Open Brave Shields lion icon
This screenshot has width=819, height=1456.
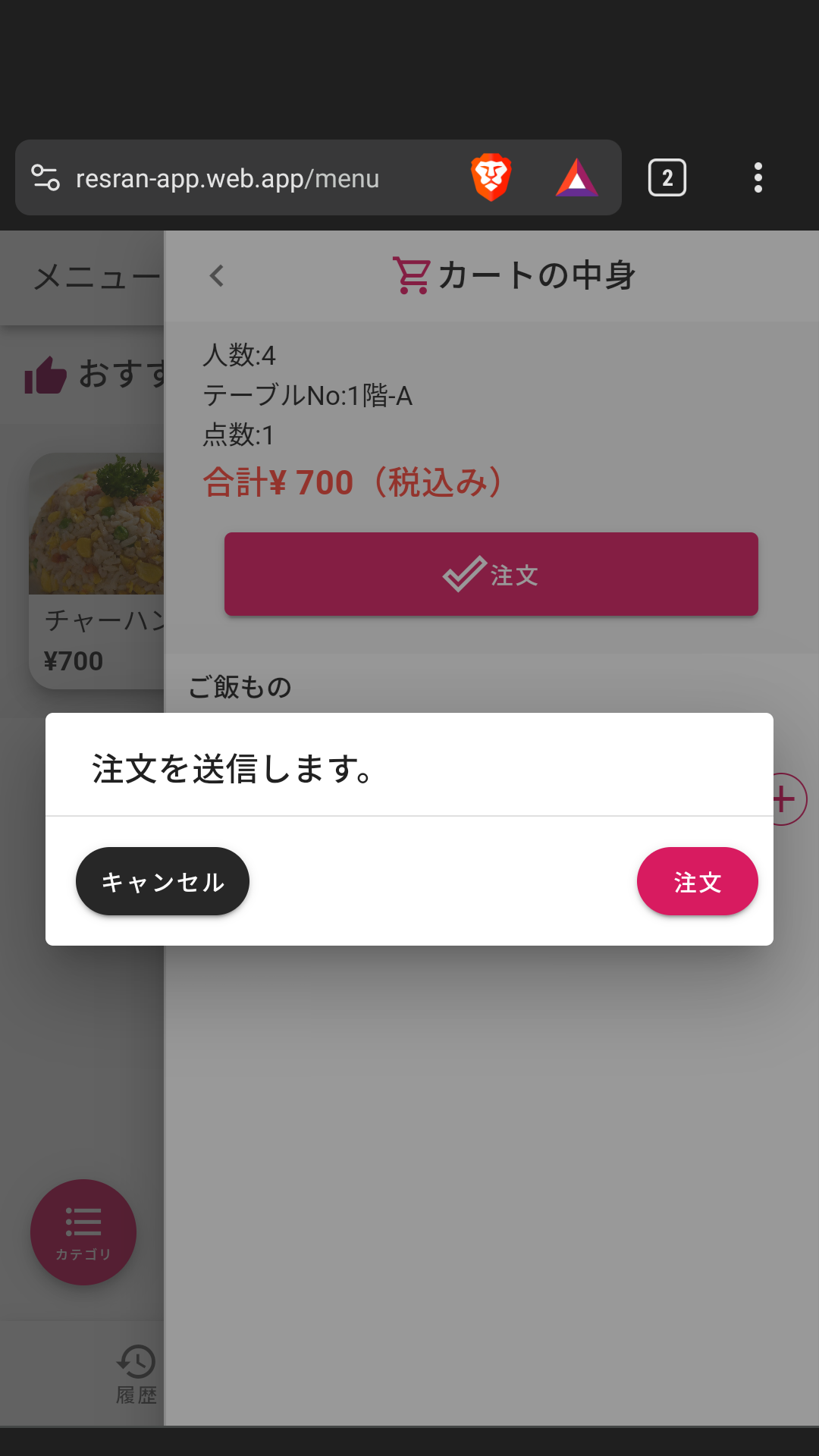[x=491, y=178]
